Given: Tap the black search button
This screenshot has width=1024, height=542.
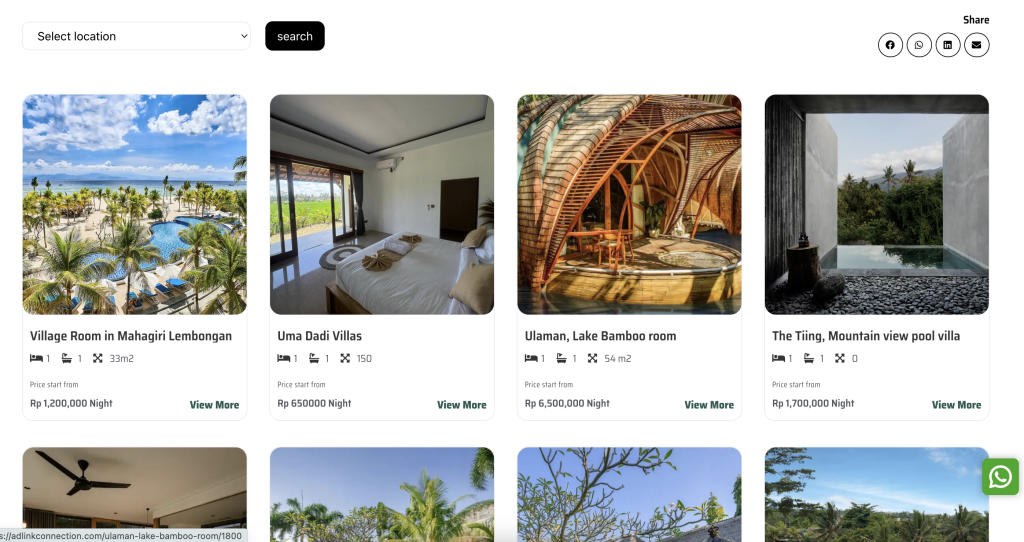Looking at the screenshot, I should pos(294,36).
